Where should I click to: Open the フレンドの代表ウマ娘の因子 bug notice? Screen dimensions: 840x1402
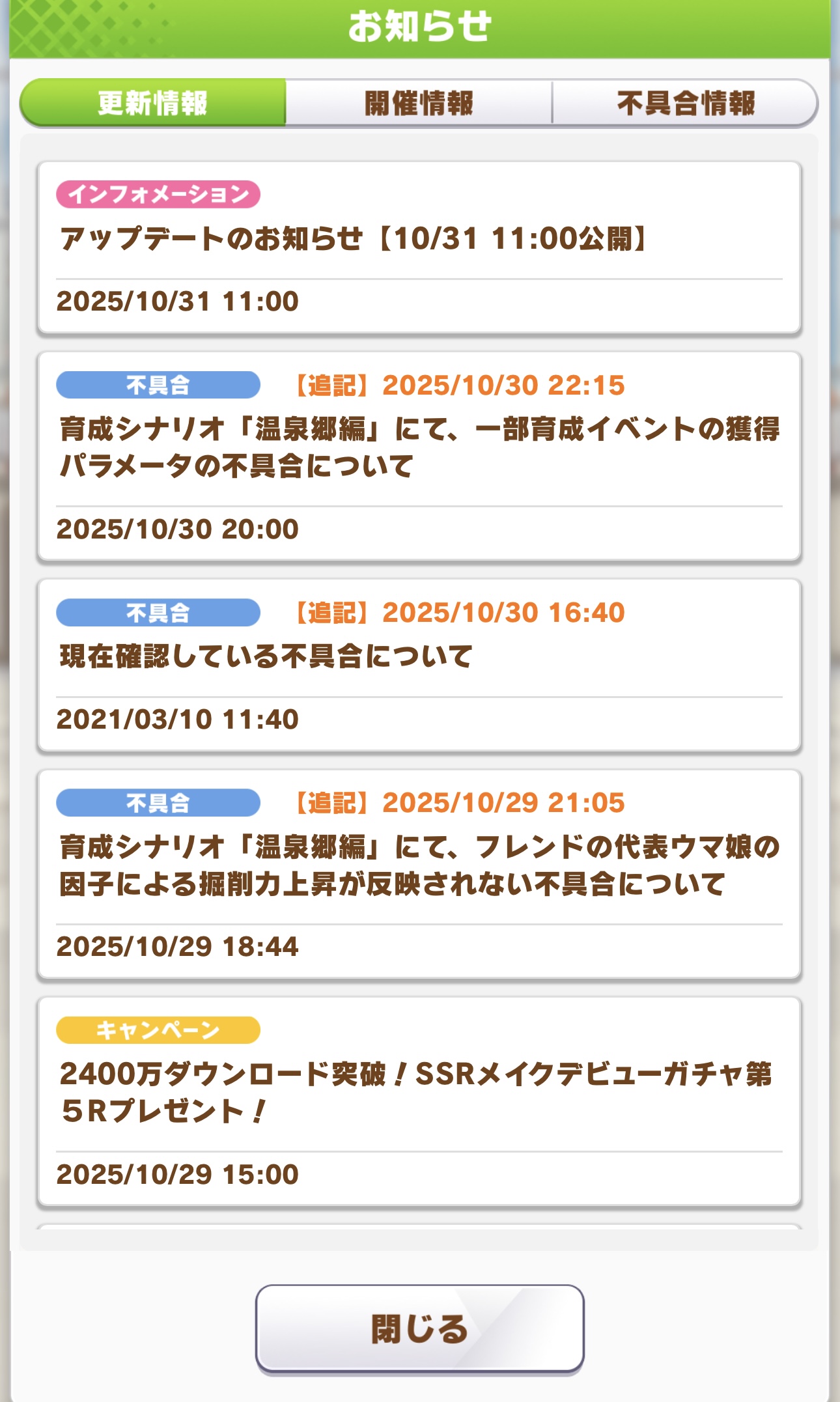(419, 873)
